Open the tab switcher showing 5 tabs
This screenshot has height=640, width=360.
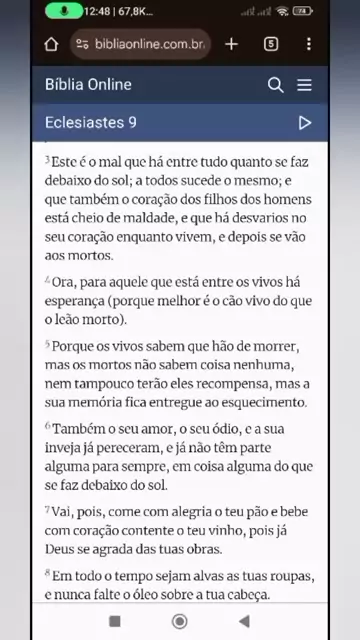pyautogui.click(x=271, y=44)
